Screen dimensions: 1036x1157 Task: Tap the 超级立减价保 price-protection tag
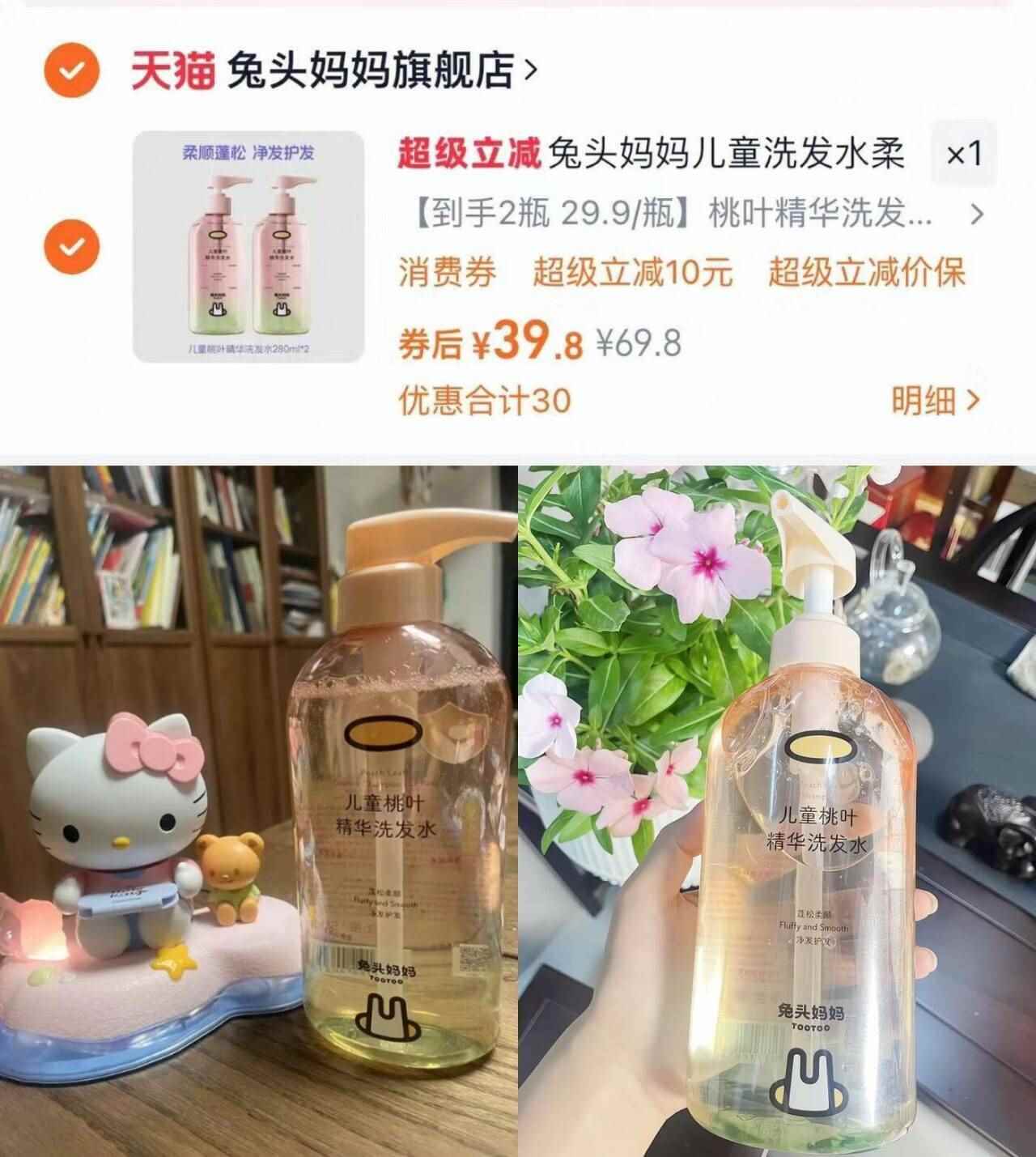coord(868,276)
